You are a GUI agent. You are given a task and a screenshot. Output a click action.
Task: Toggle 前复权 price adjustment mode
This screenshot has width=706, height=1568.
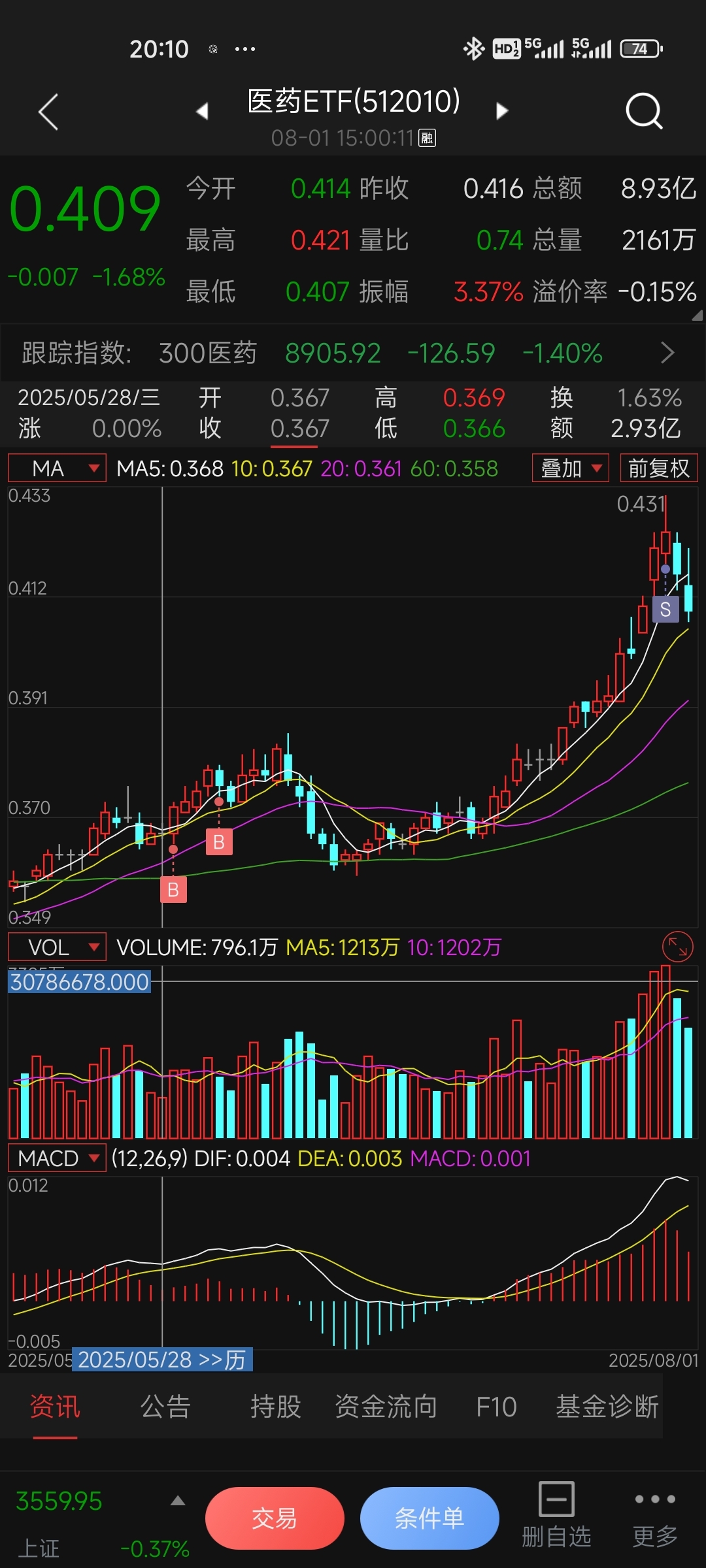(x=659, y=468)
